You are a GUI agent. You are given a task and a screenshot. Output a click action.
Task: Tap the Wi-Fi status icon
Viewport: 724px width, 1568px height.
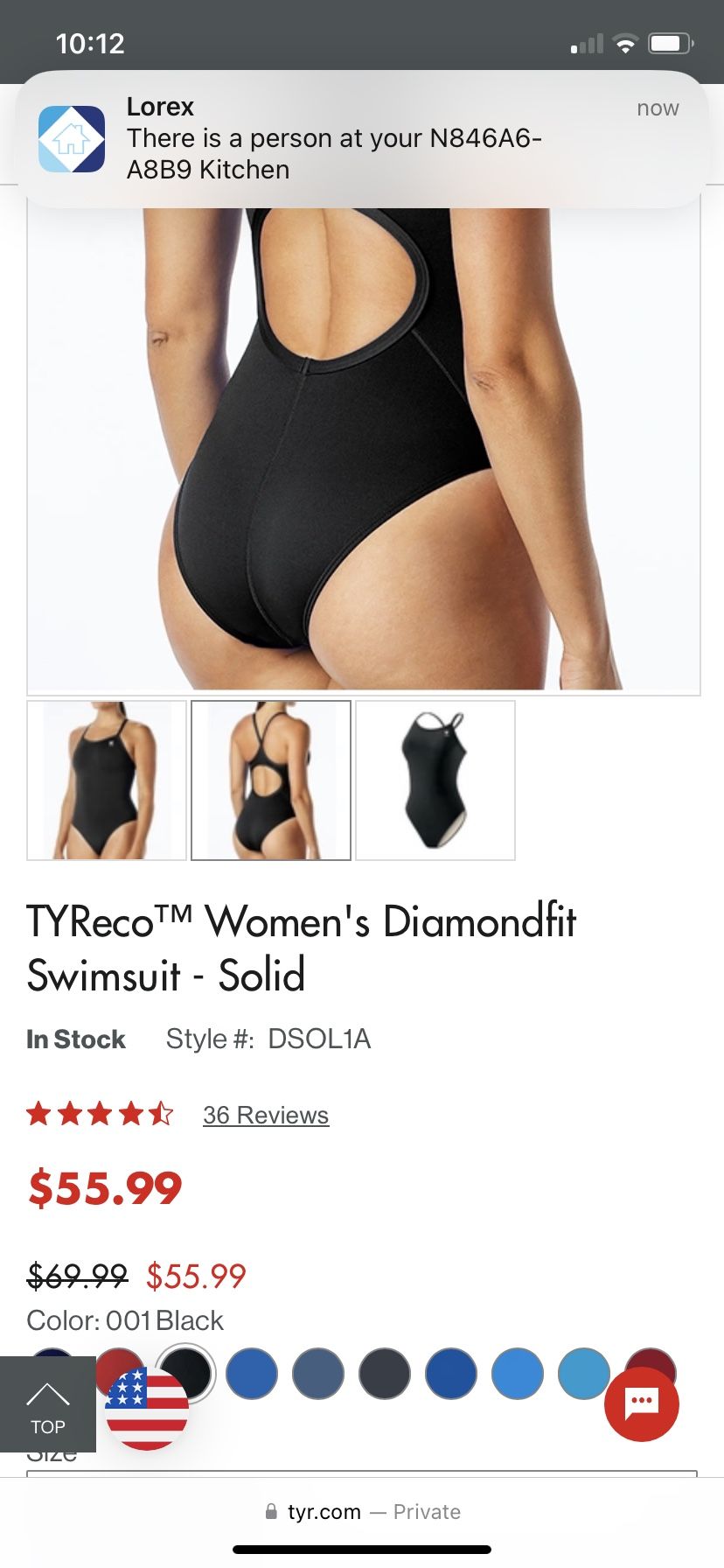(624, 43)
